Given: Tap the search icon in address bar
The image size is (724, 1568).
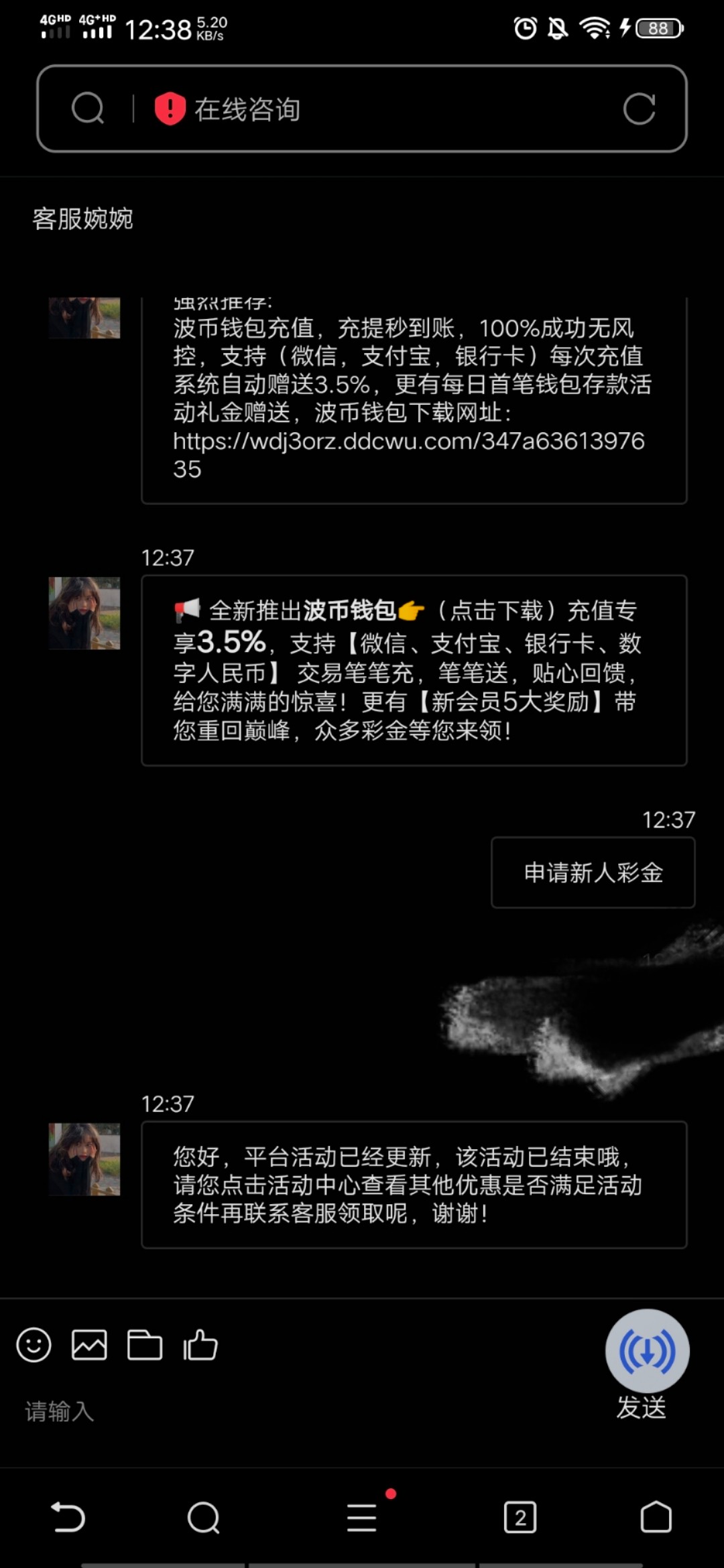Looking at the screenshot, I should tap(88, 109).
